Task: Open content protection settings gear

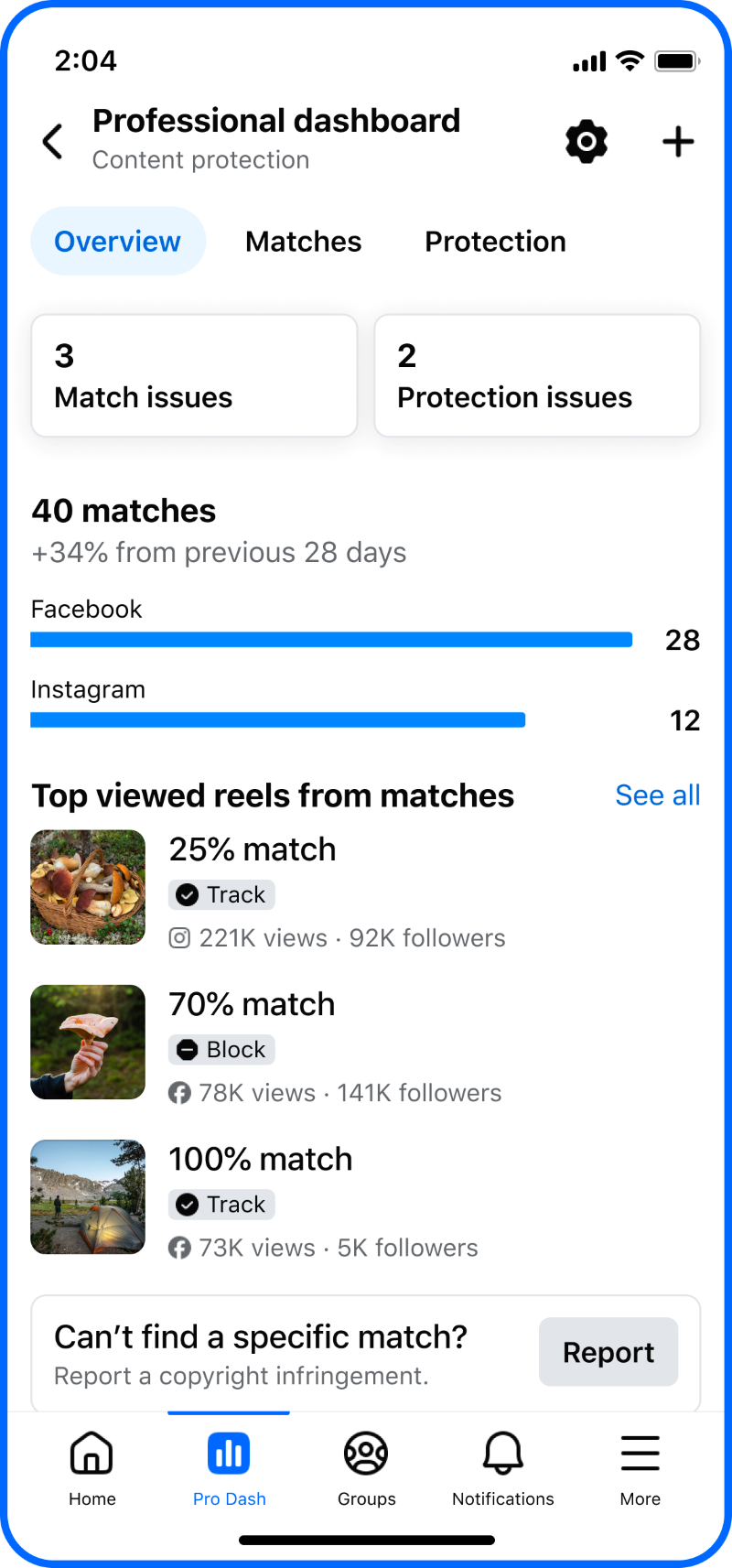Action: tap(587, 142)
